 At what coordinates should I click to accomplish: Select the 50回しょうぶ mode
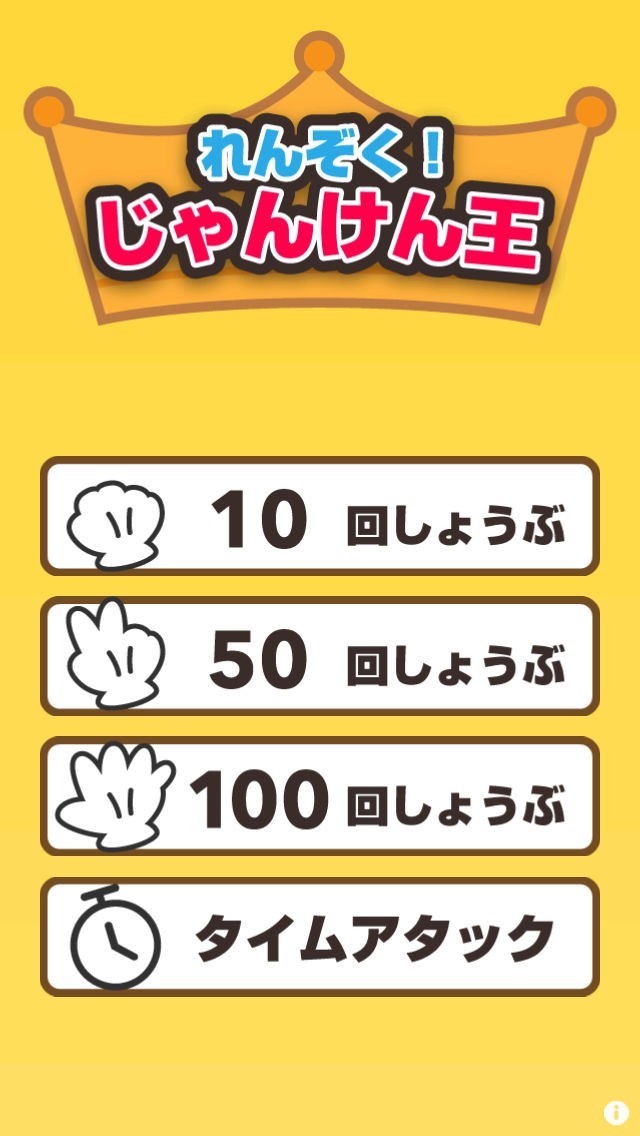coord(320,656)
